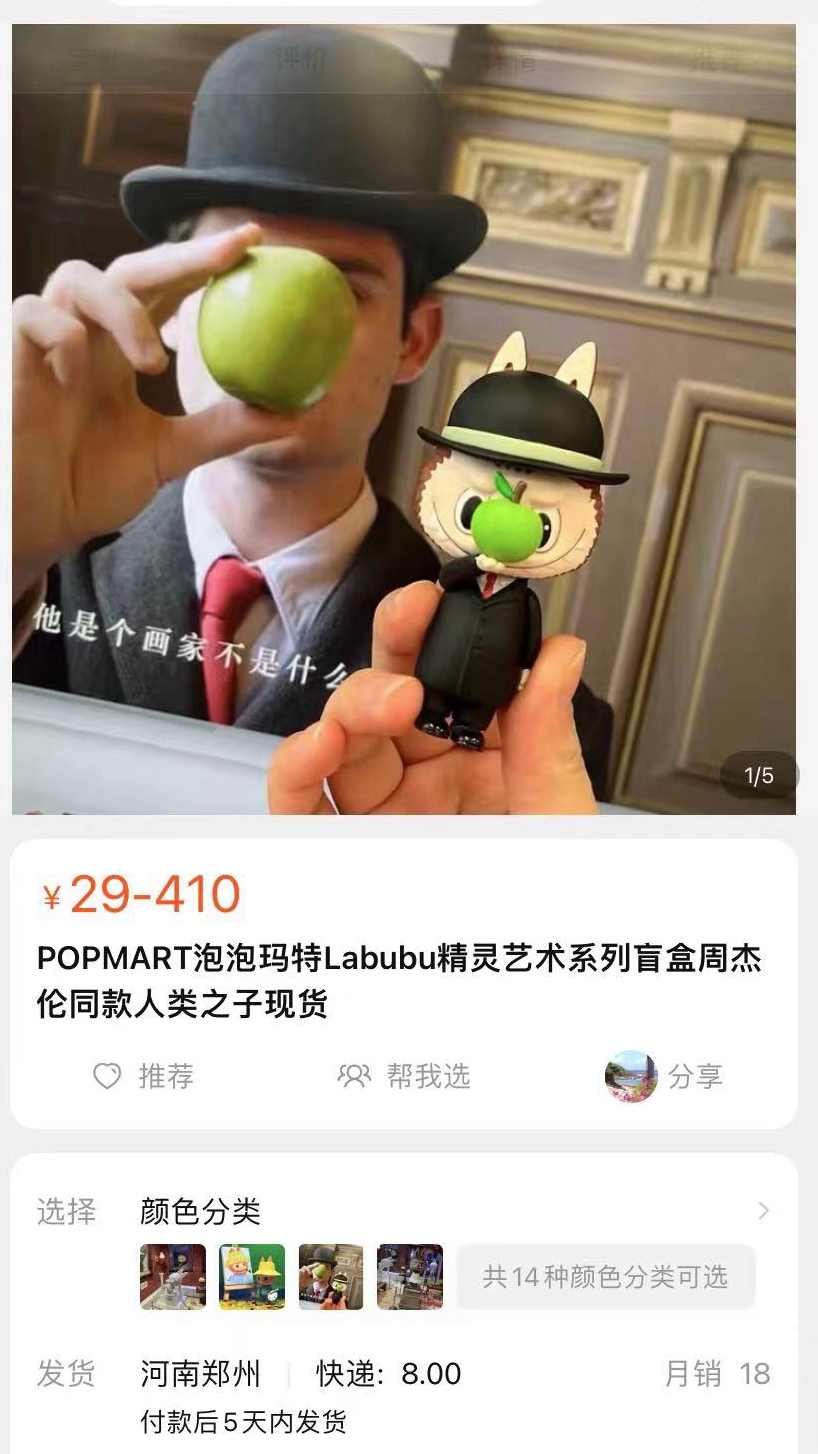Viewport: 818px width, 1454px height.
Task: Open 帮我选 to ask friends
Action: [x=404, y=1076]
